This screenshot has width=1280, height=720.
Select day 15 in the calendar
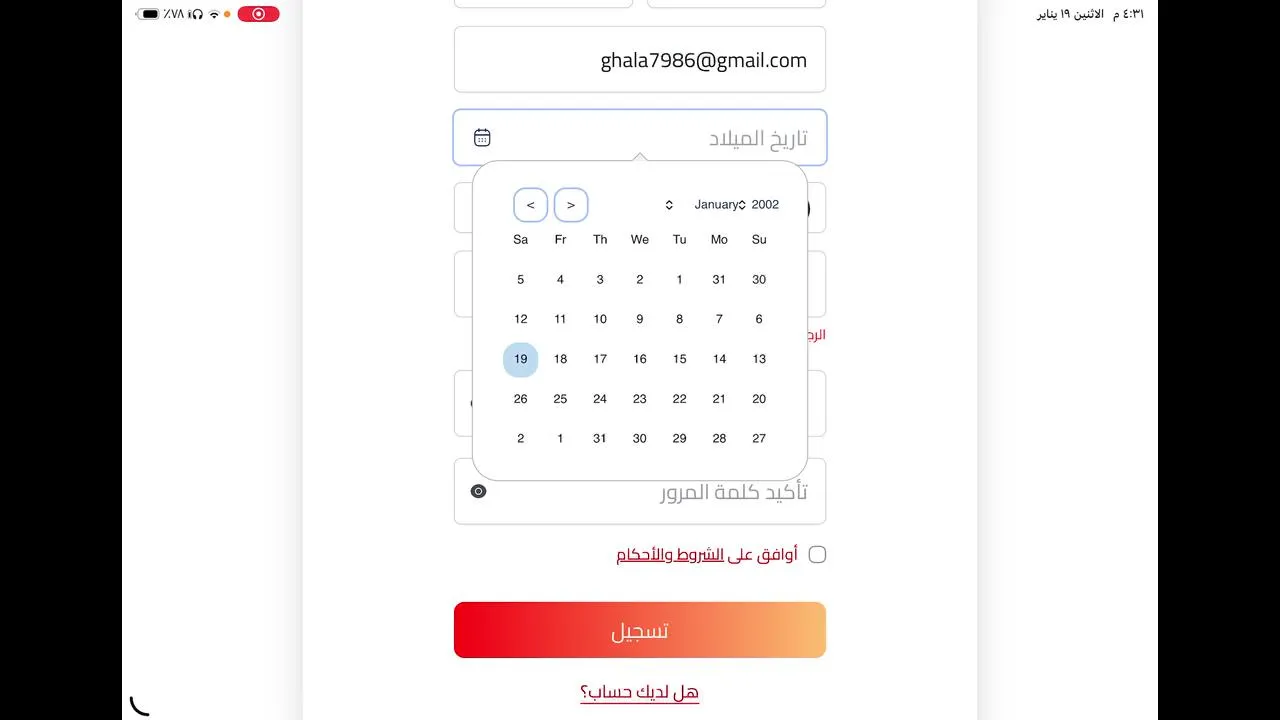pyautogui.click(x=679, y=359)
